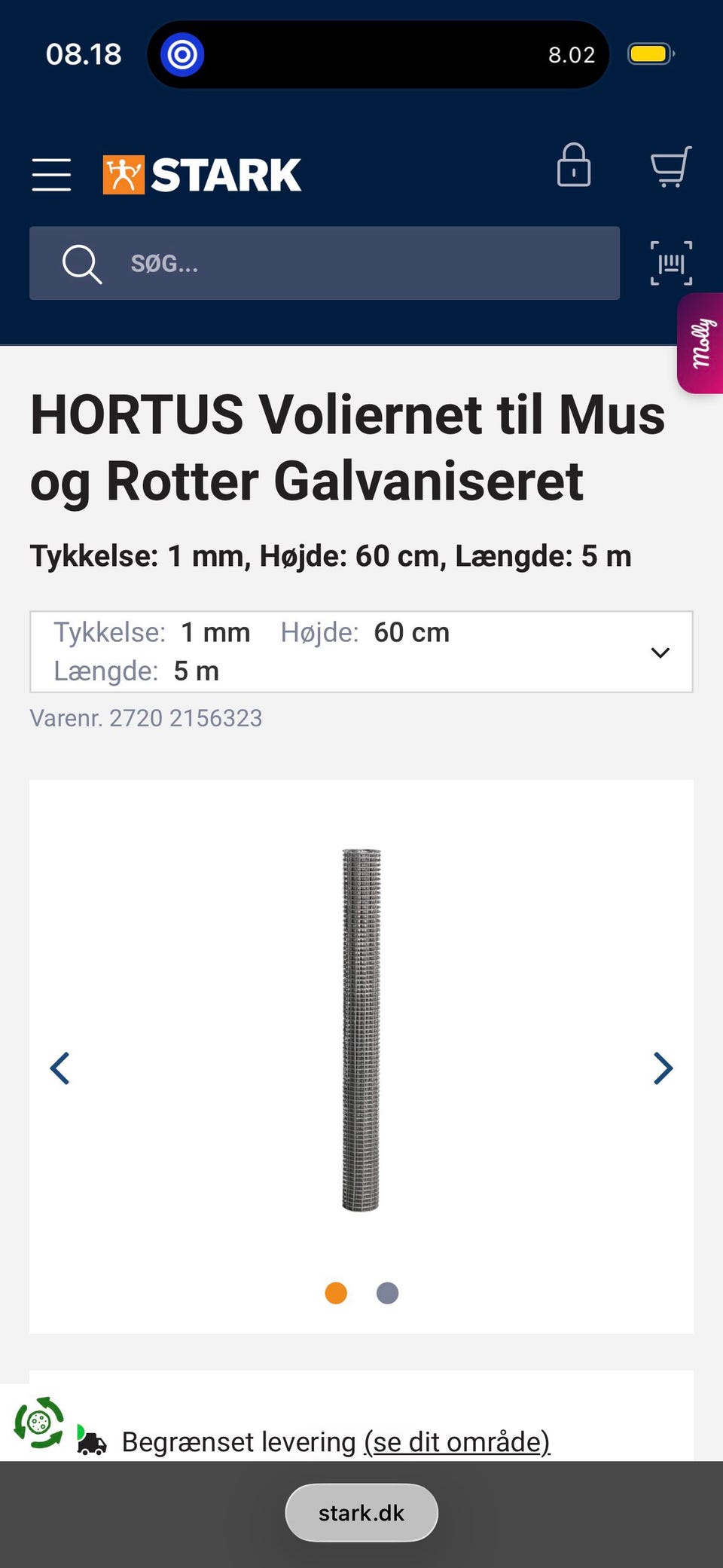Show previous product image with left arrow
The height and width of the screenshot is (1568, 723).
pos(61,1068)
